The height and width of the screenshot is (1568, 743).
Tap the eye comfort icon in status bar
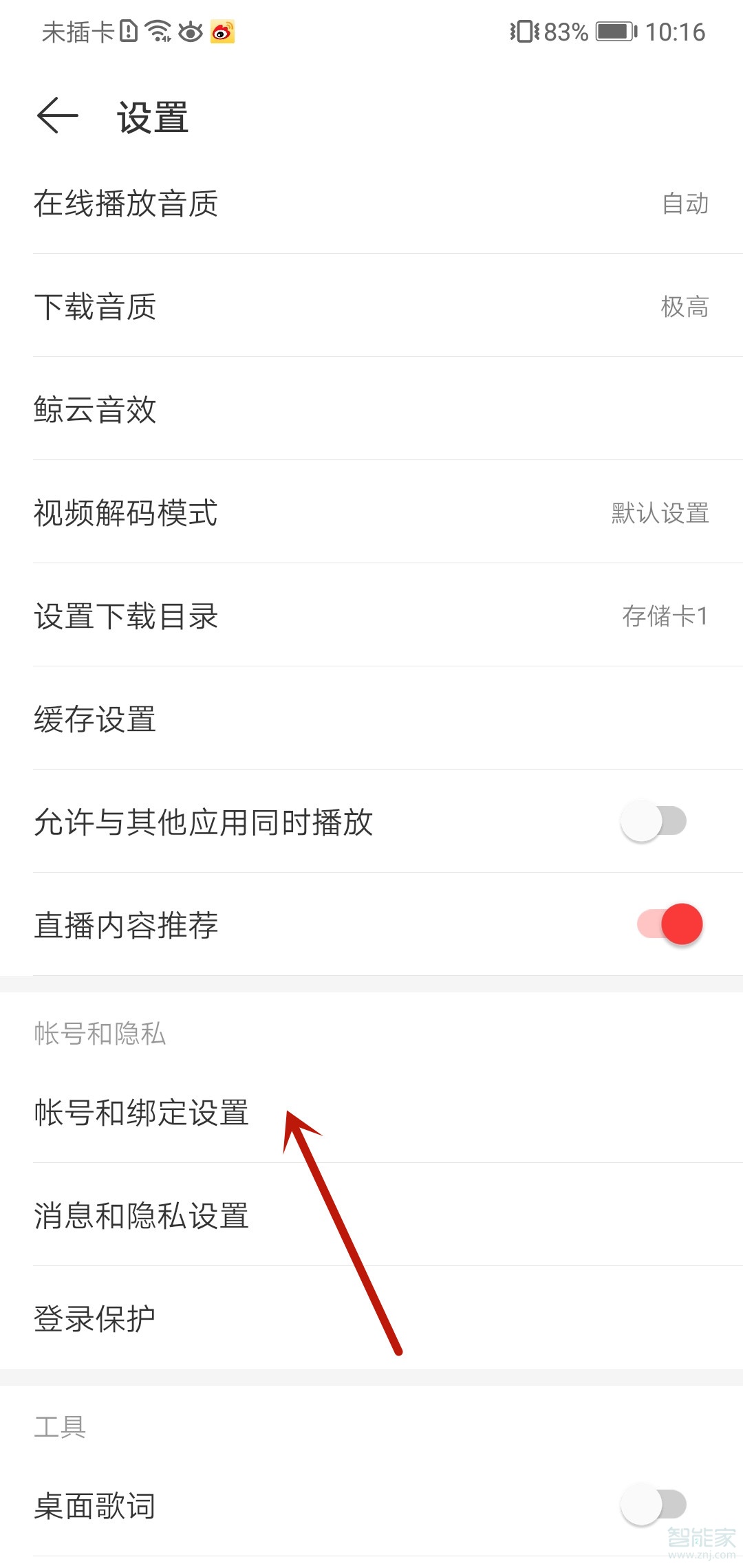click(x=191, y=32)
